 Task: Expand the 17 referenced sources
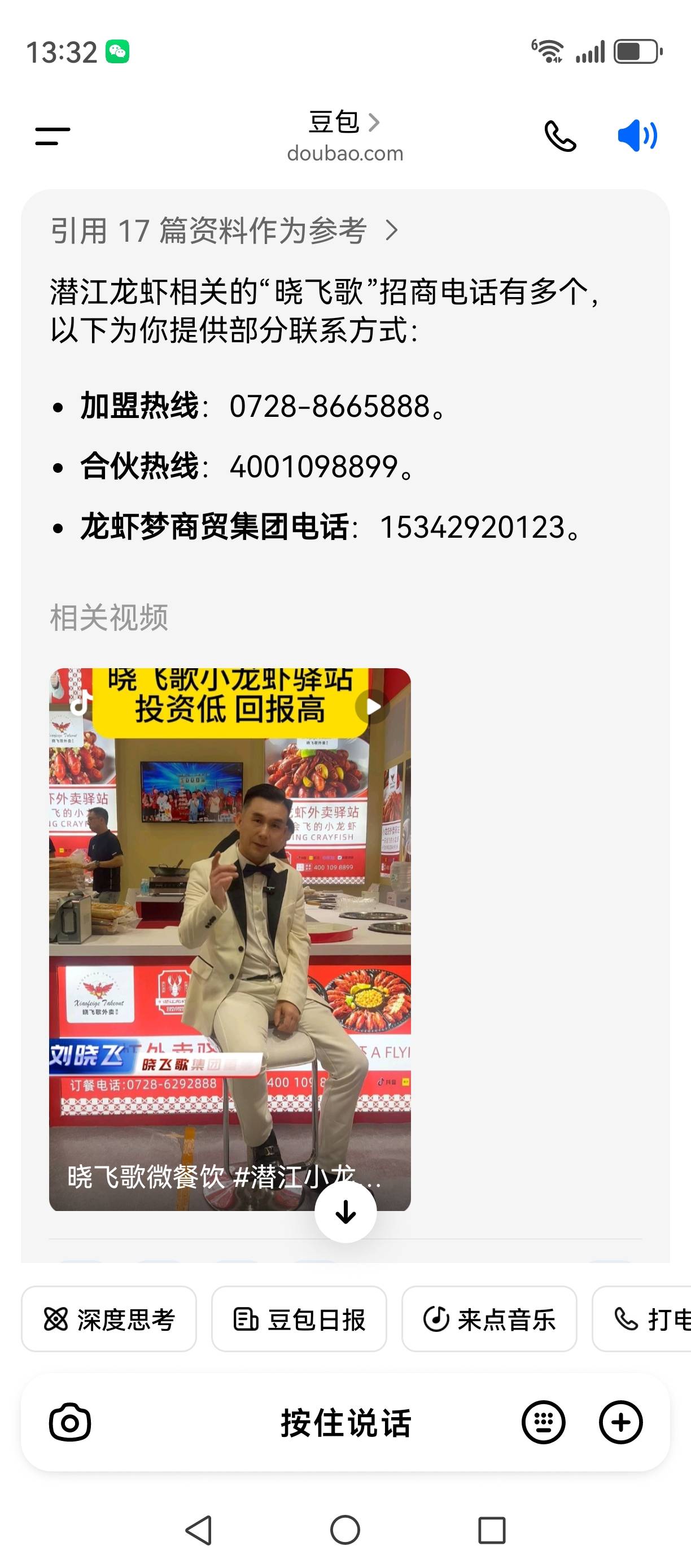(x=225, y=230)
